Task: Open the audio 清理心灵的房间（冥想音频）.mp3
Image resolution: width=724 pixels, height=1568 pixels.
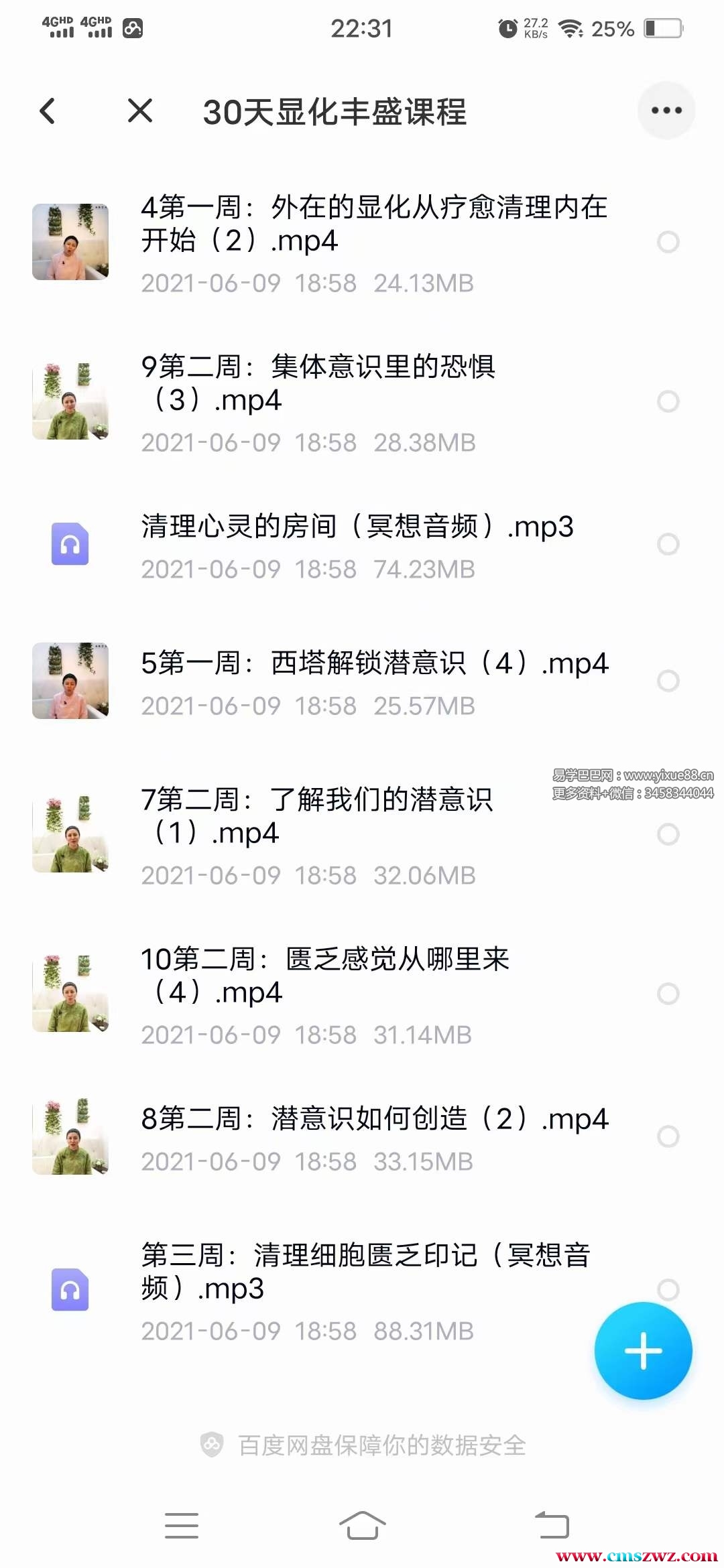Action: click(357, 527)
